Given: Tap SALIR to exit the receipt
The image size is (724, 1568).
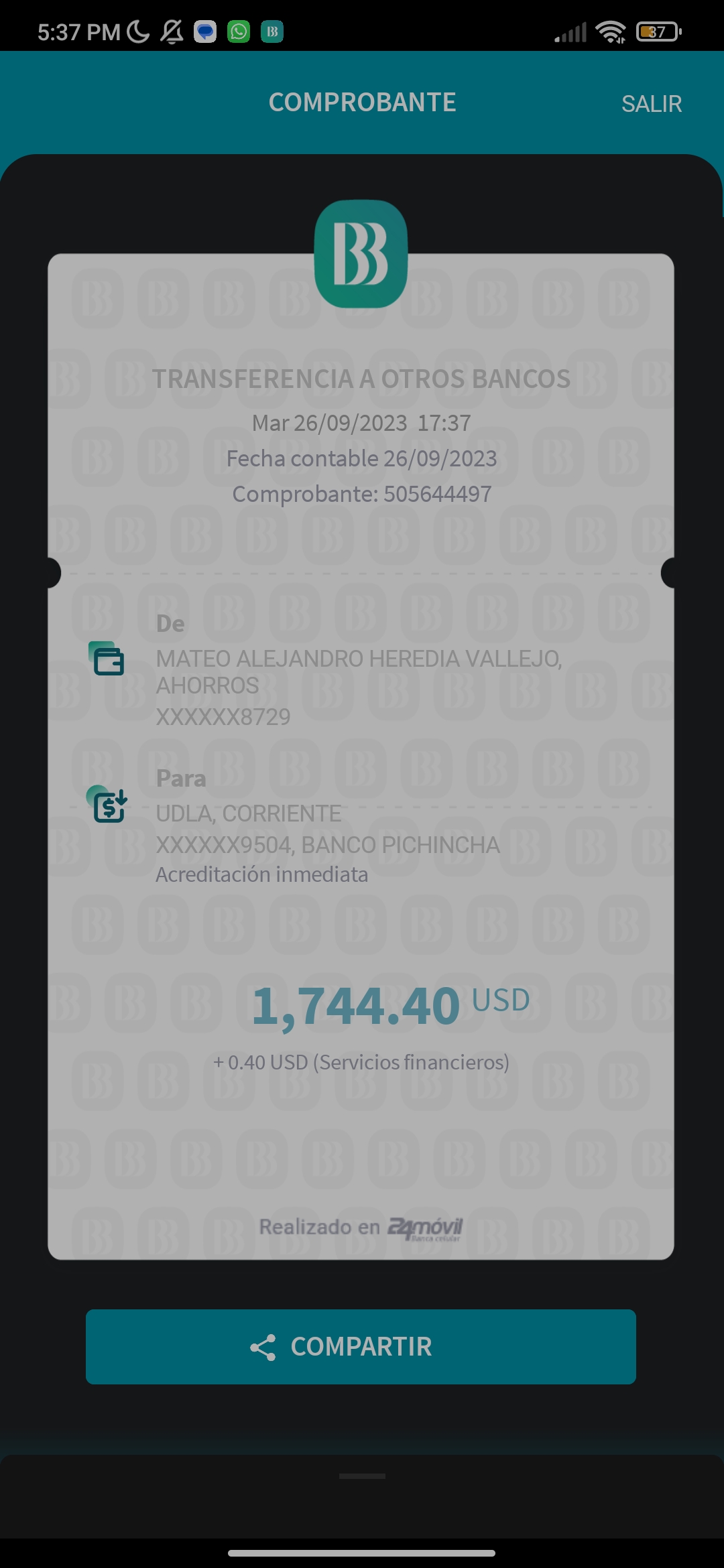Looking at the screenshot, I should pos(651,104).
